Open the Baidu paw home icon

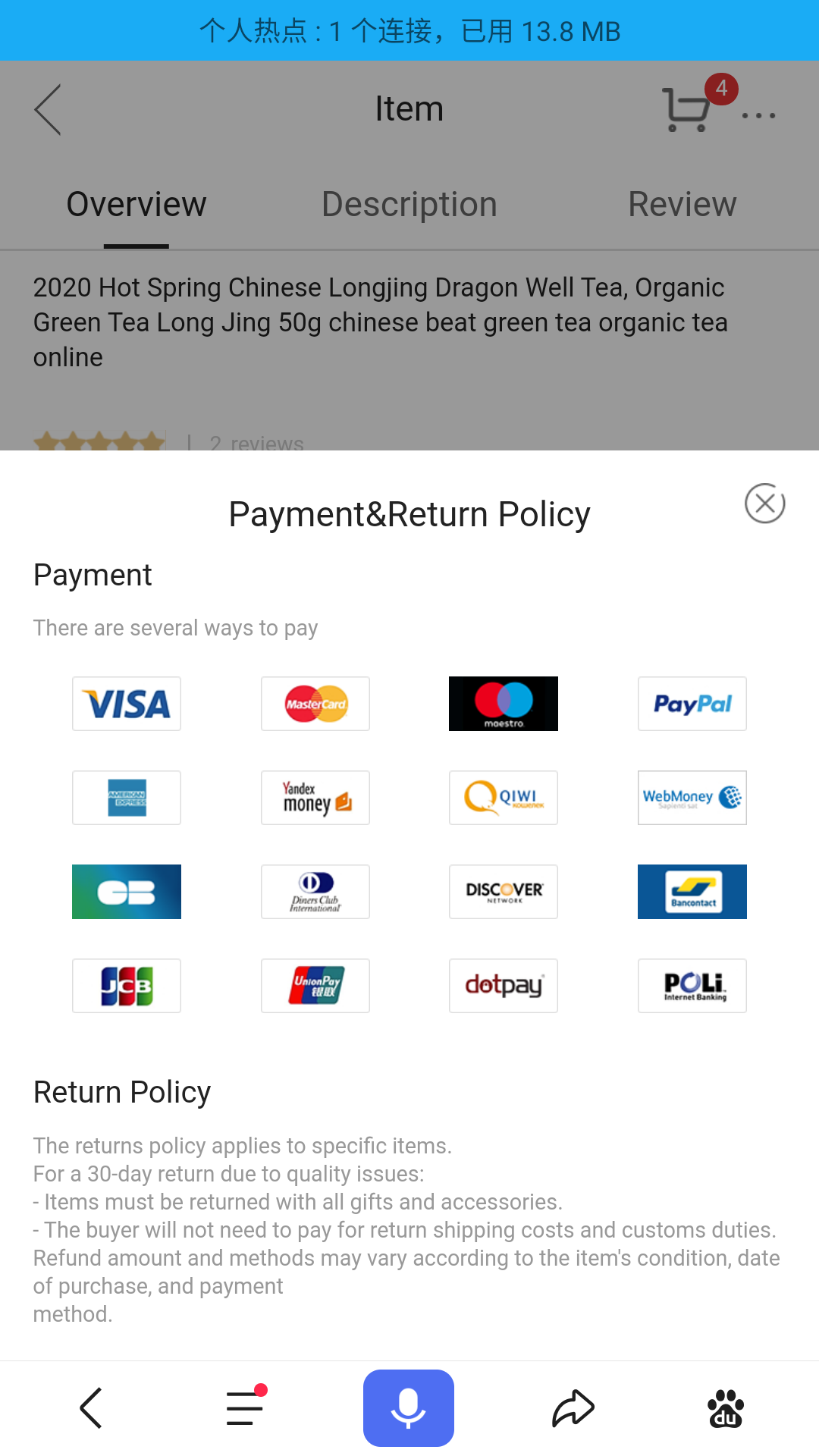coord(726,1408)
